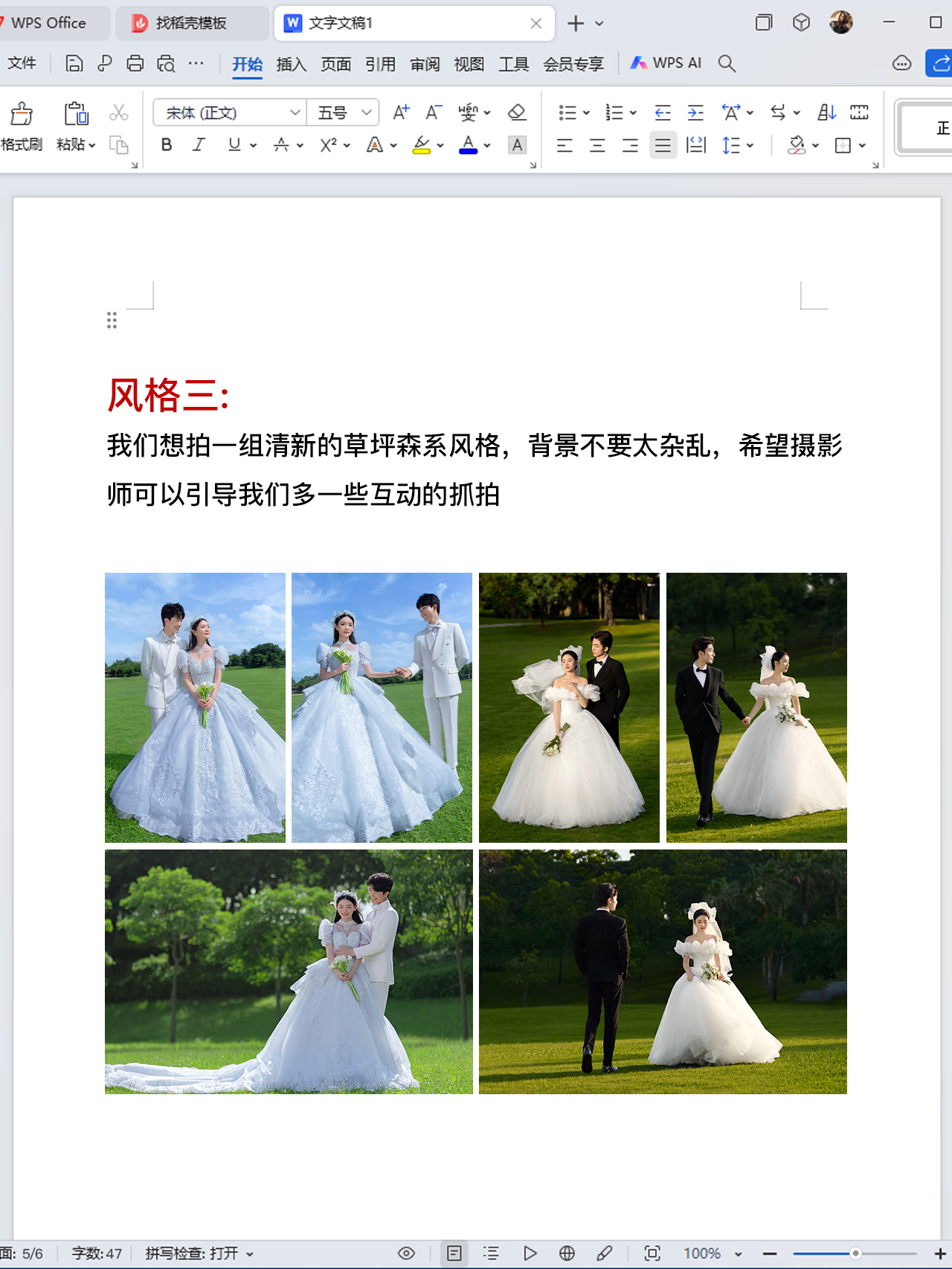Tap the search magnifier icon
Viewport: 952px width, 1269px height.
click(727, 64)
